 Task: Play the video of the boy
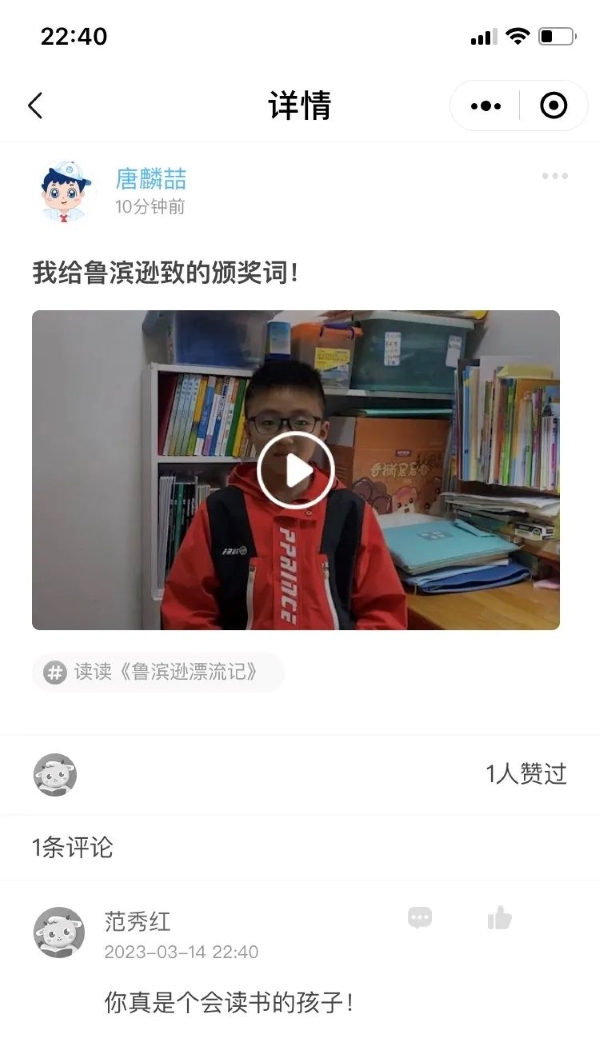coord(295,470)
